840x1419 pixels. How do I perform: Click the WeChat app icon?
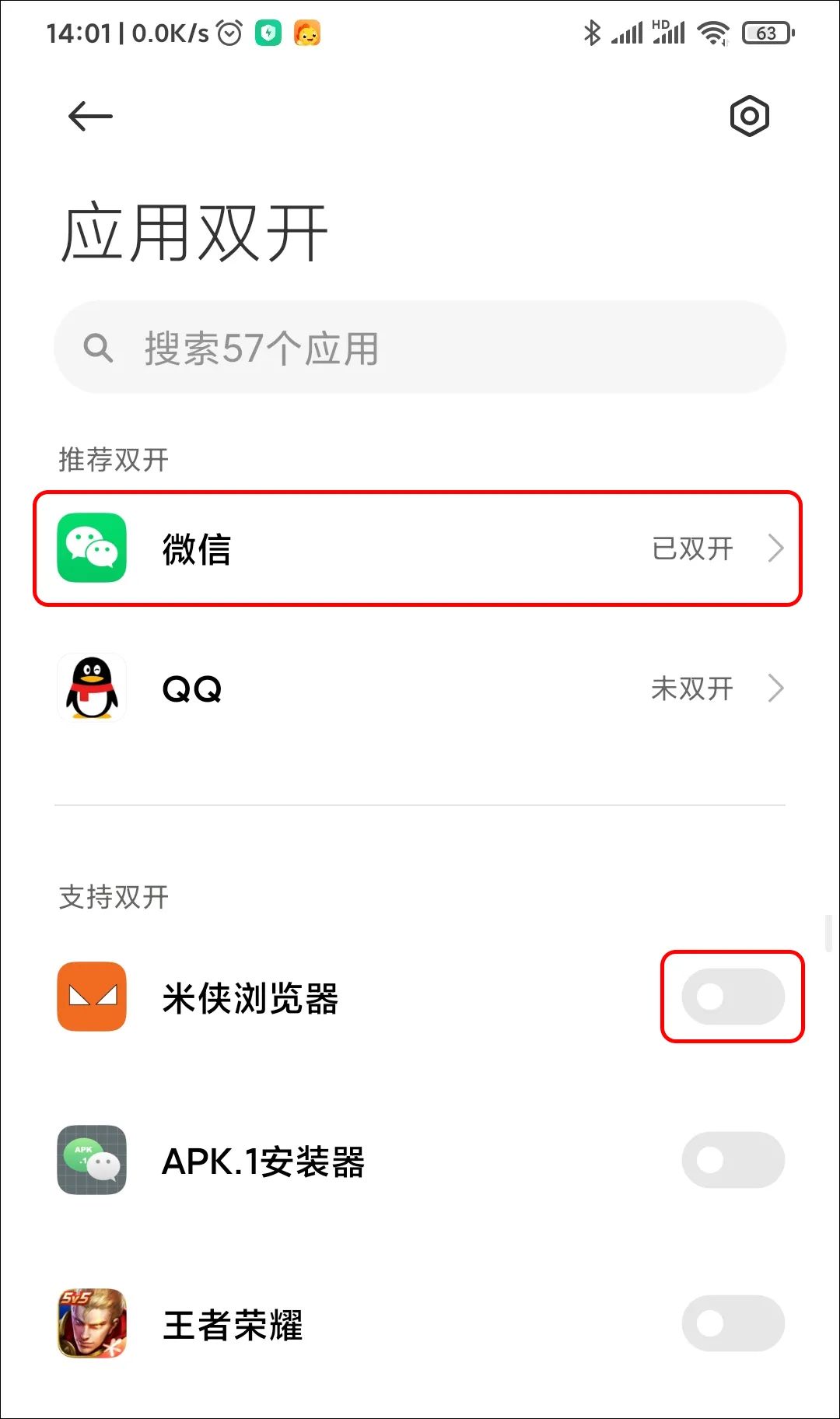pyautogui.click(x=90, y=547)
